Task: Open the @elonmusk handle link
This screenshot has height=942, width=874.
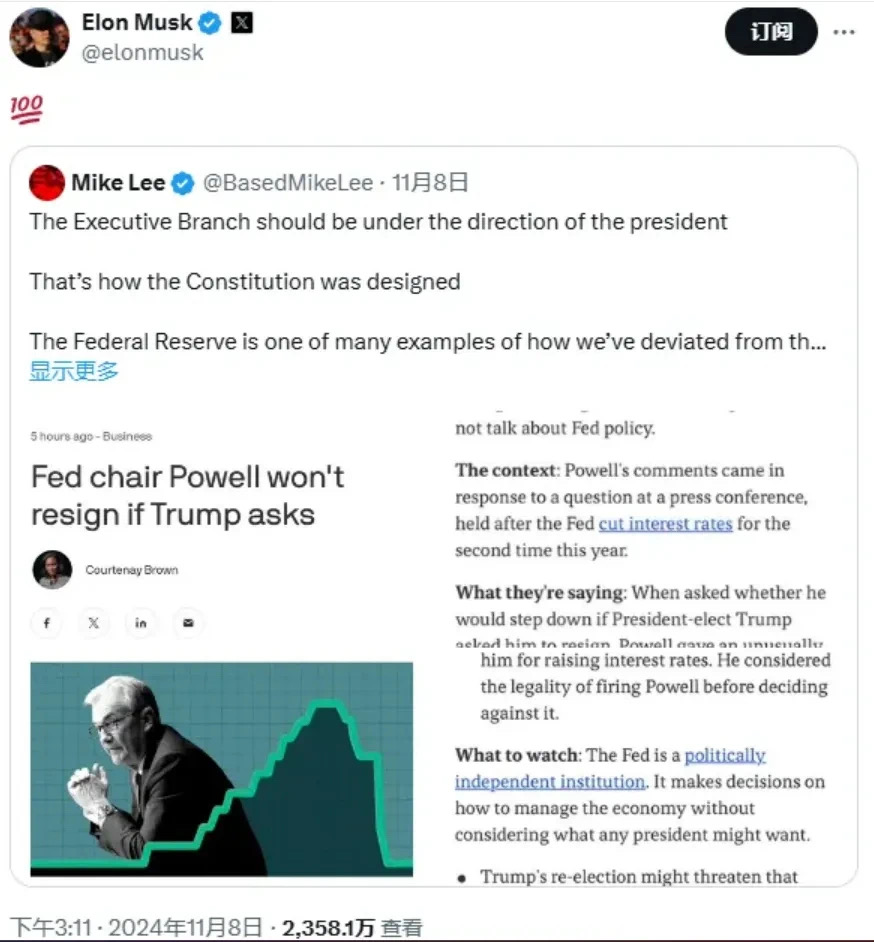Action: (x=141, y=53)
